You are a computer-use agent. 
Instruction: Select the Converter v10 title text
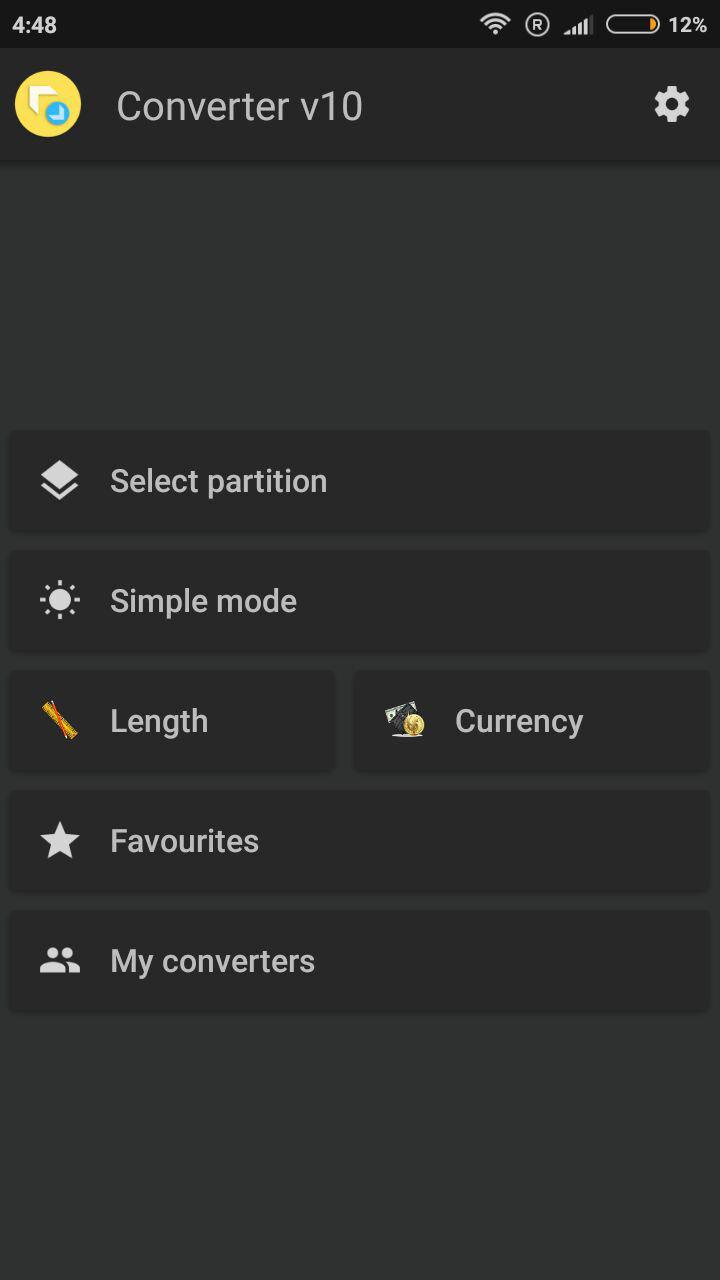(239, 104)
